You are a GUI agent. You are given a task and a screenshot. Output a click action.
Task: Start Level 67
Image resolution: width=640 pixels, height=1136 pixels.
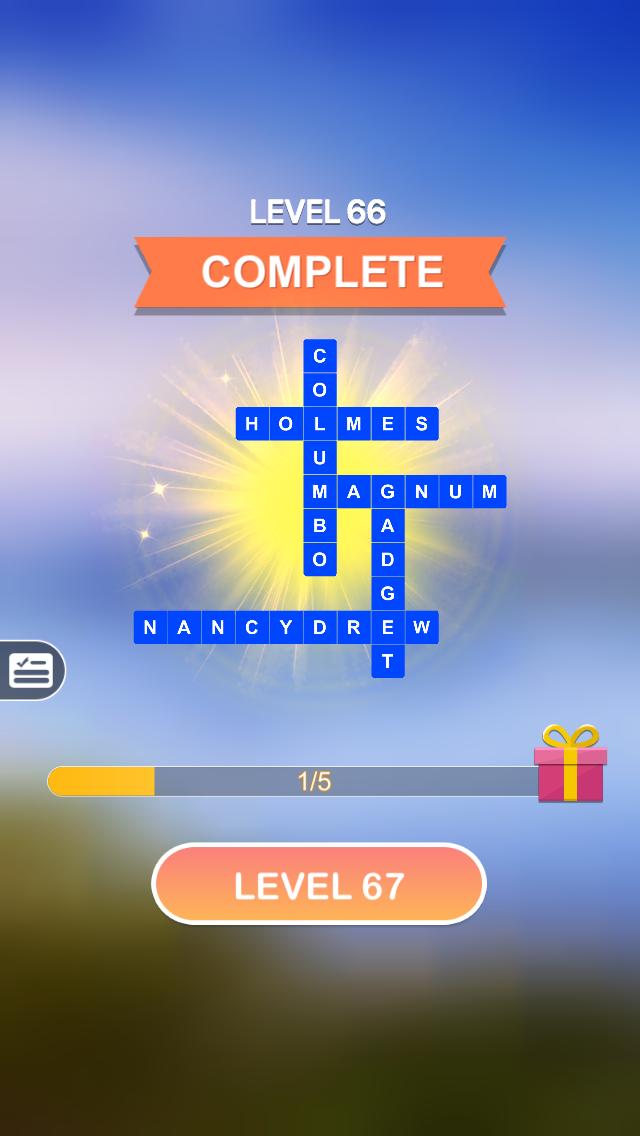pyautogui.click(x=318, y=884)
